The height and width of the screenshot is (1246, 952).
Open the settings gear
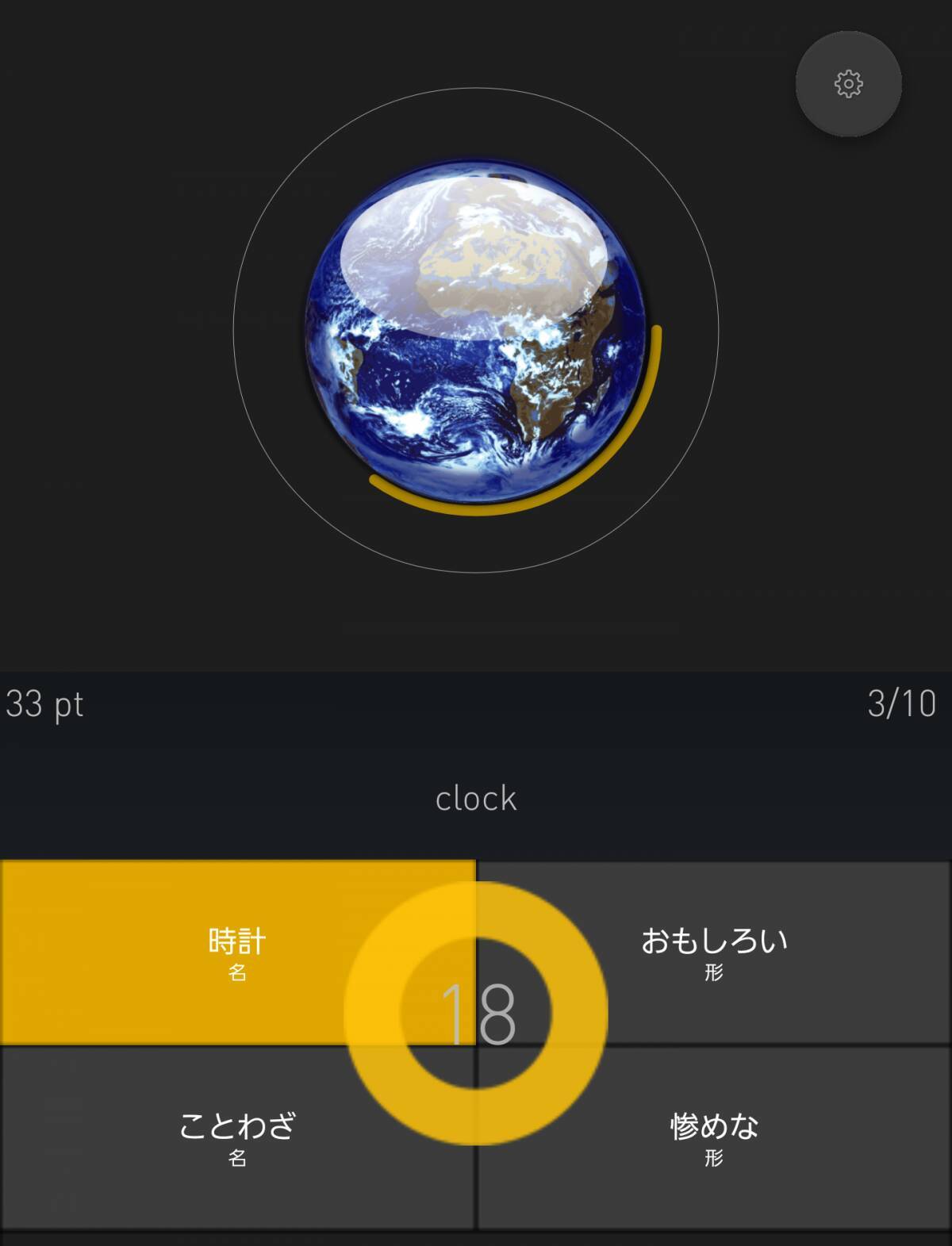848,83
